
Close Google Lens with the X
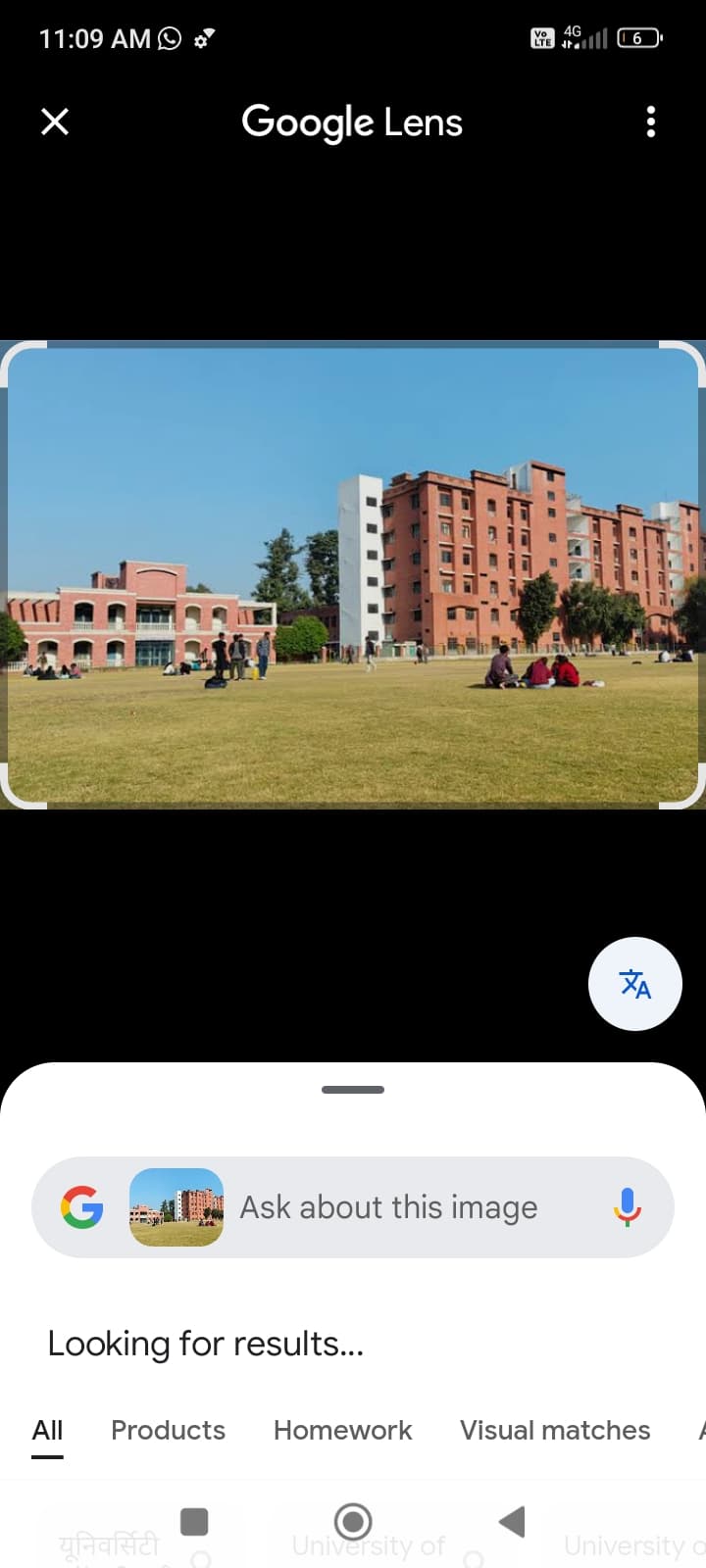coord(55,122)
